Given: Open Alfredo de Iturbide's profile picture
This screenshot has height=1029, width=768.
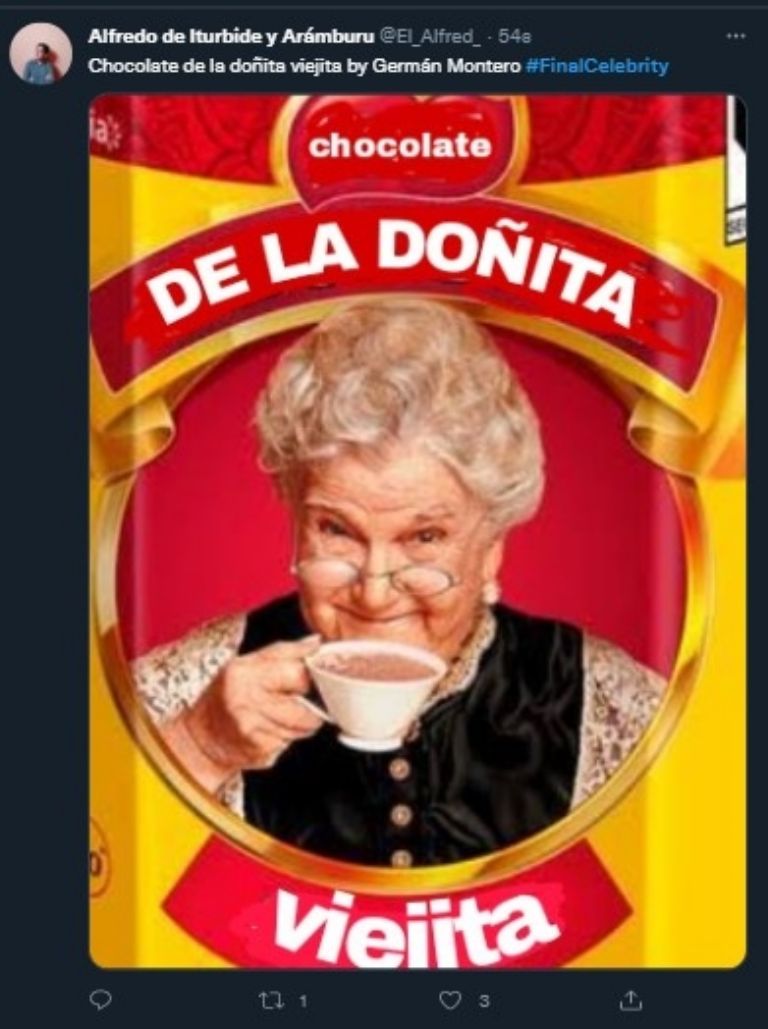Looking at the screenshot, I should (x=41, y=53).
